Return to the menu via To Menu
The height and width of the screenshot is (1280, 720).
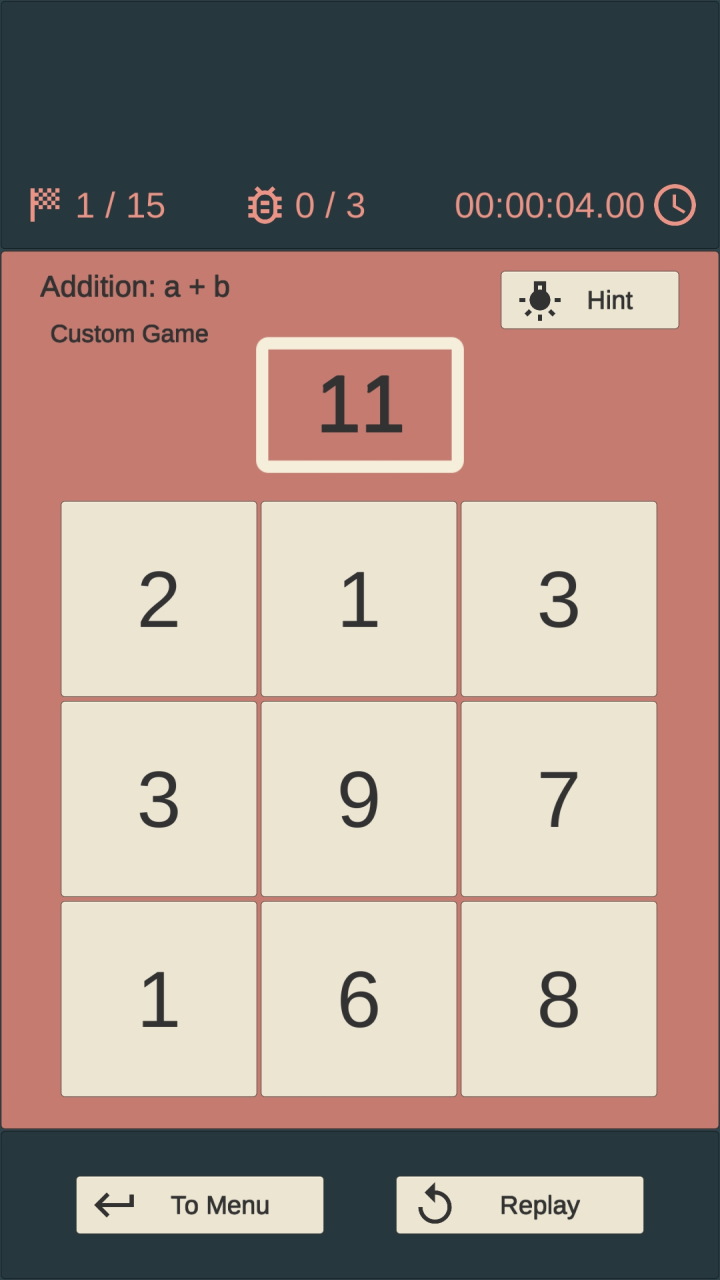pos(200,1205)
